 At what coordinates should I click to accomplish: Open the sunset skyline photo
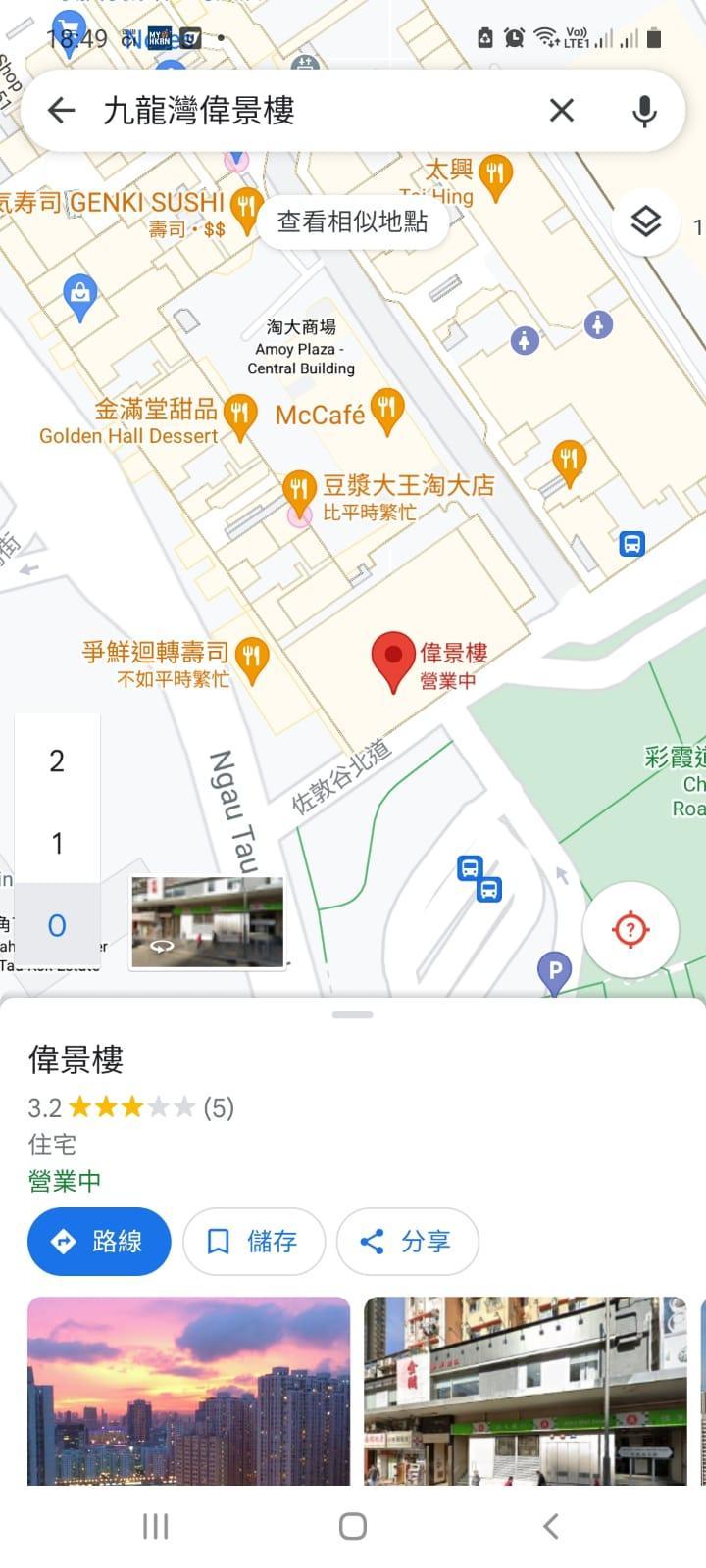click(x=188, y=1391)
